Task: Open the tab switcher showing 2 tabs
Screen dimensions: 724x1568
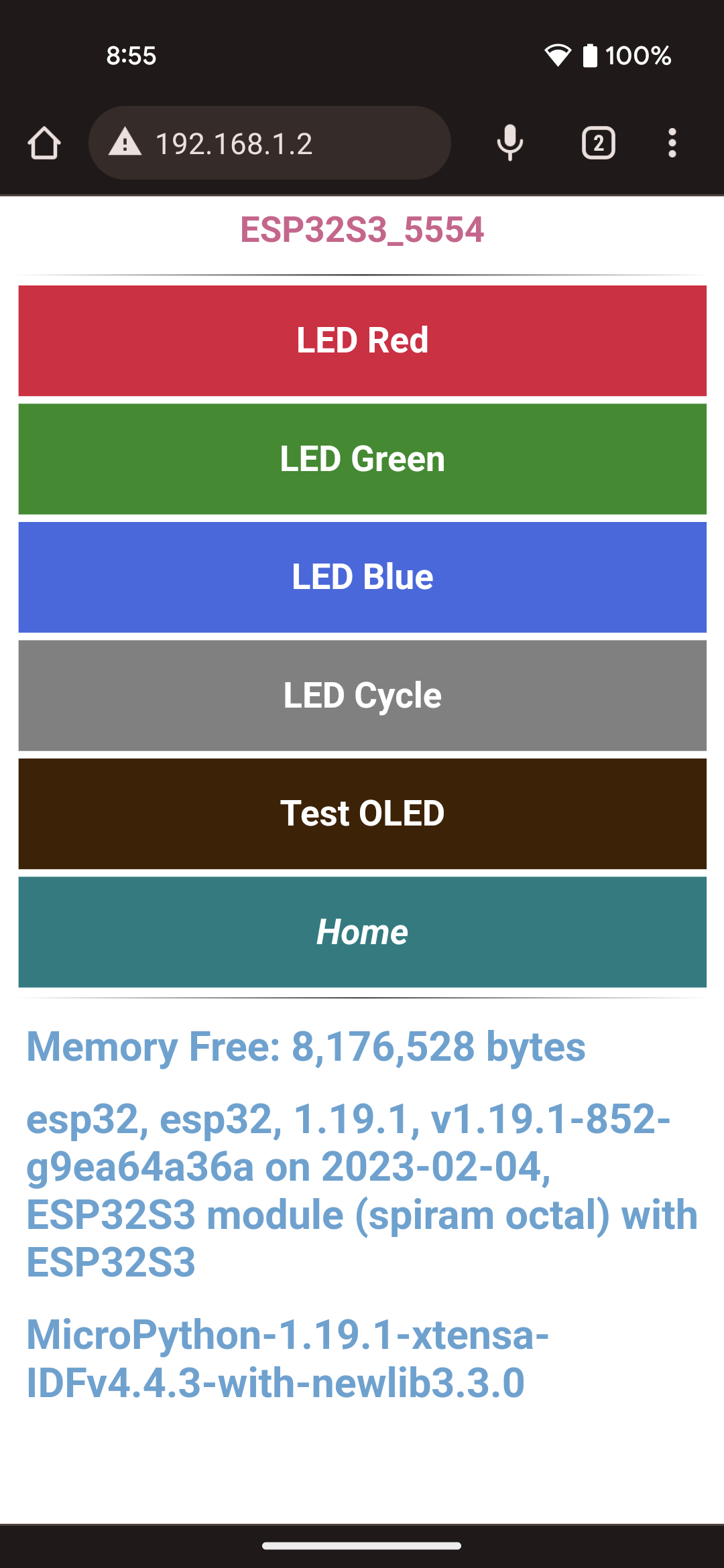Action: point(599,143)
